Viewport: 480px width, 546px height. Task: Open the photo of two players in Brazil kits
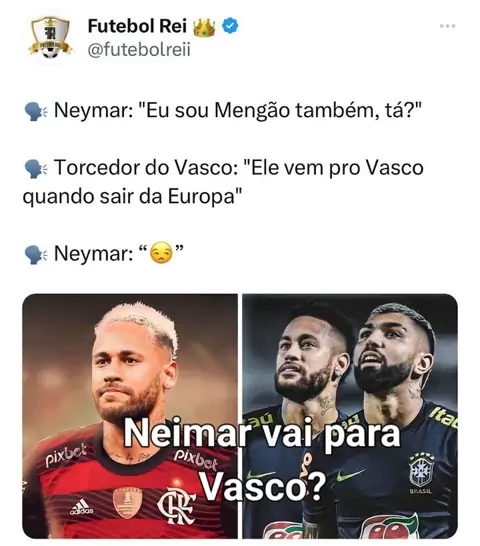click(350, 416)
